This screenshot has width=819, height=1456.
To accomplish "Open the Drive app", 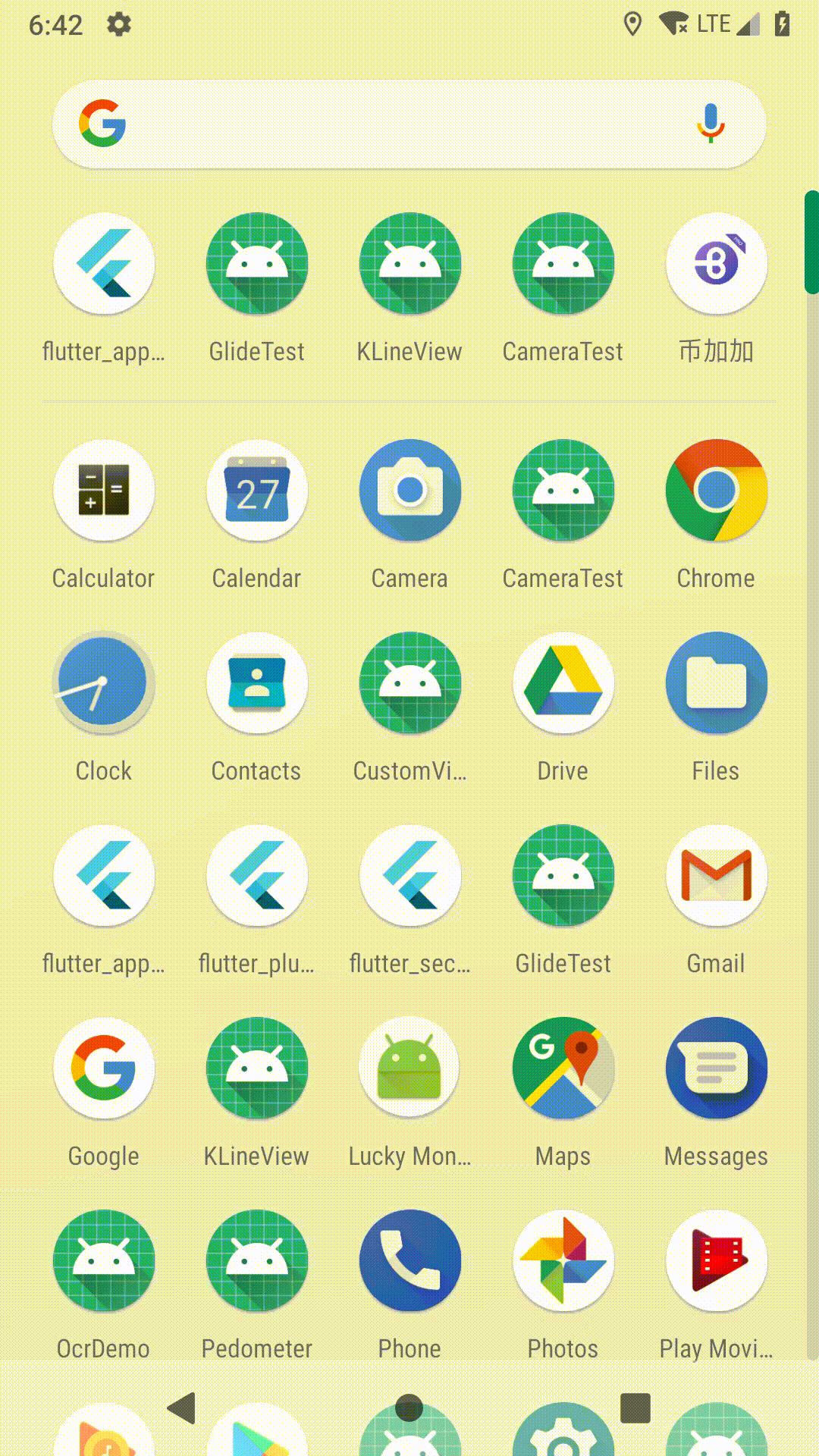I will [562, 683].
